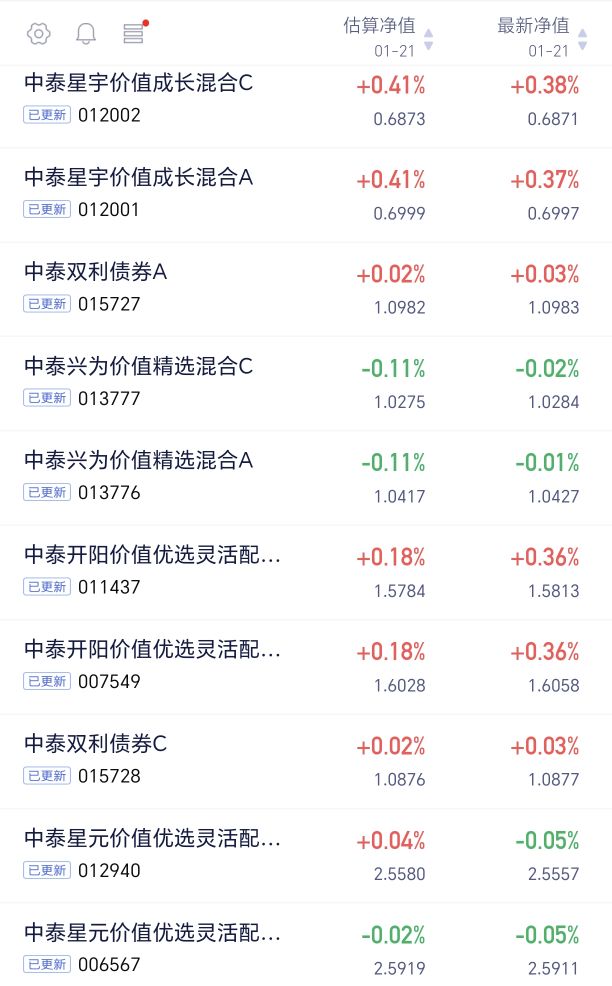Open fund 中泰星宇价值成长混合A 012001

(x=306, y=195)
